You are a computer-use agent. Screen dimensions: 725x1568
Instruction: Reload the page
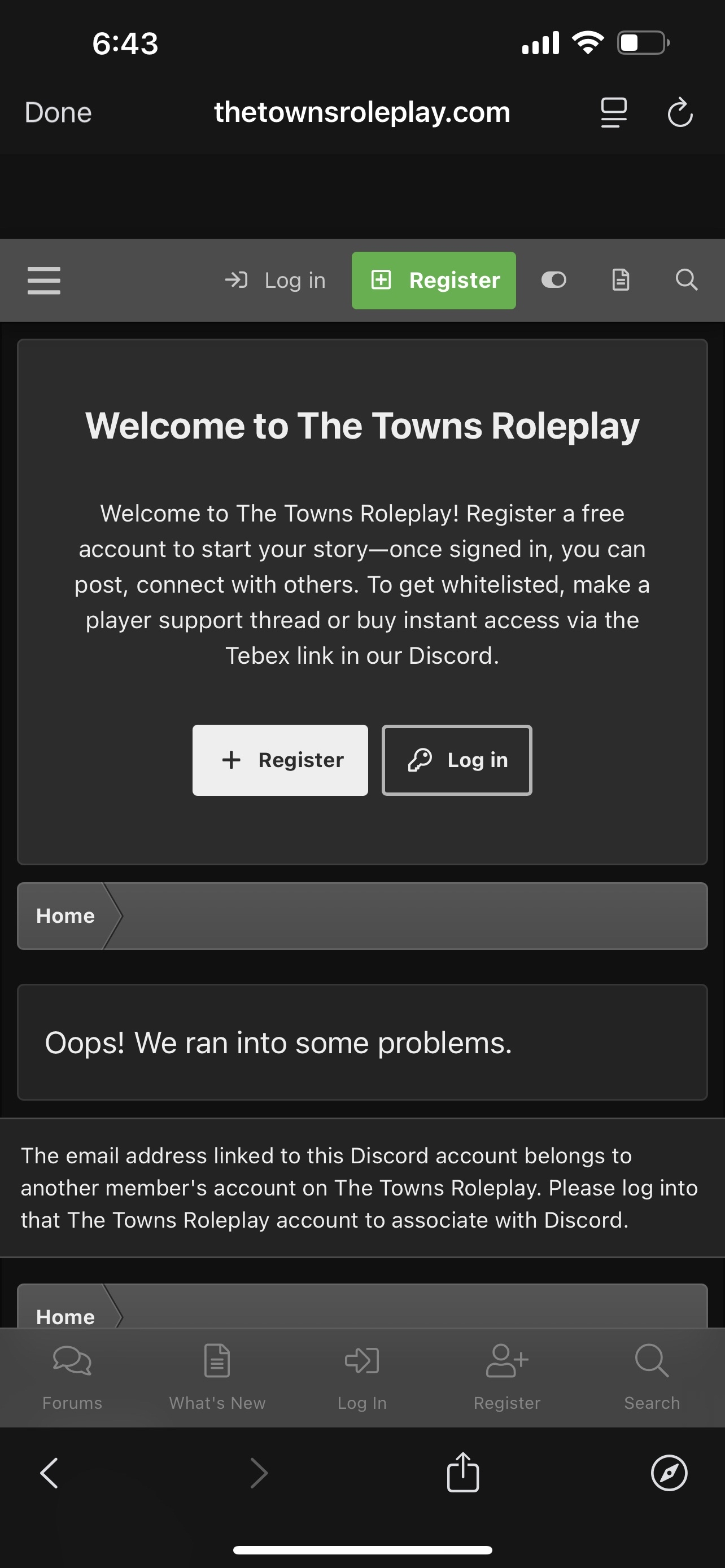[679, 113]
